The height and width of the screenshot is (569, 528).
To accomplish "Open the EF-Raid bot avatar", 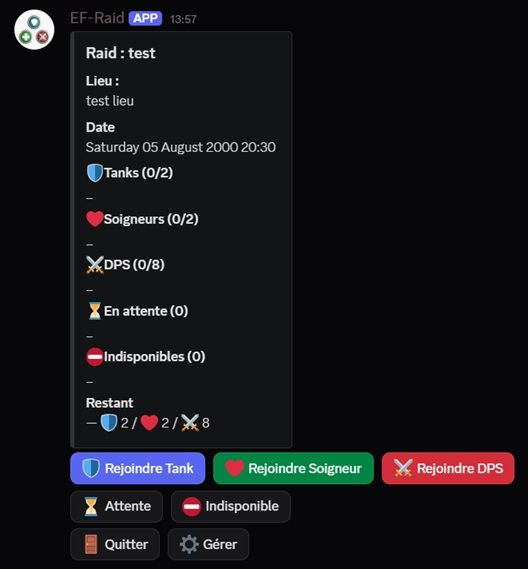I will 34,30.
